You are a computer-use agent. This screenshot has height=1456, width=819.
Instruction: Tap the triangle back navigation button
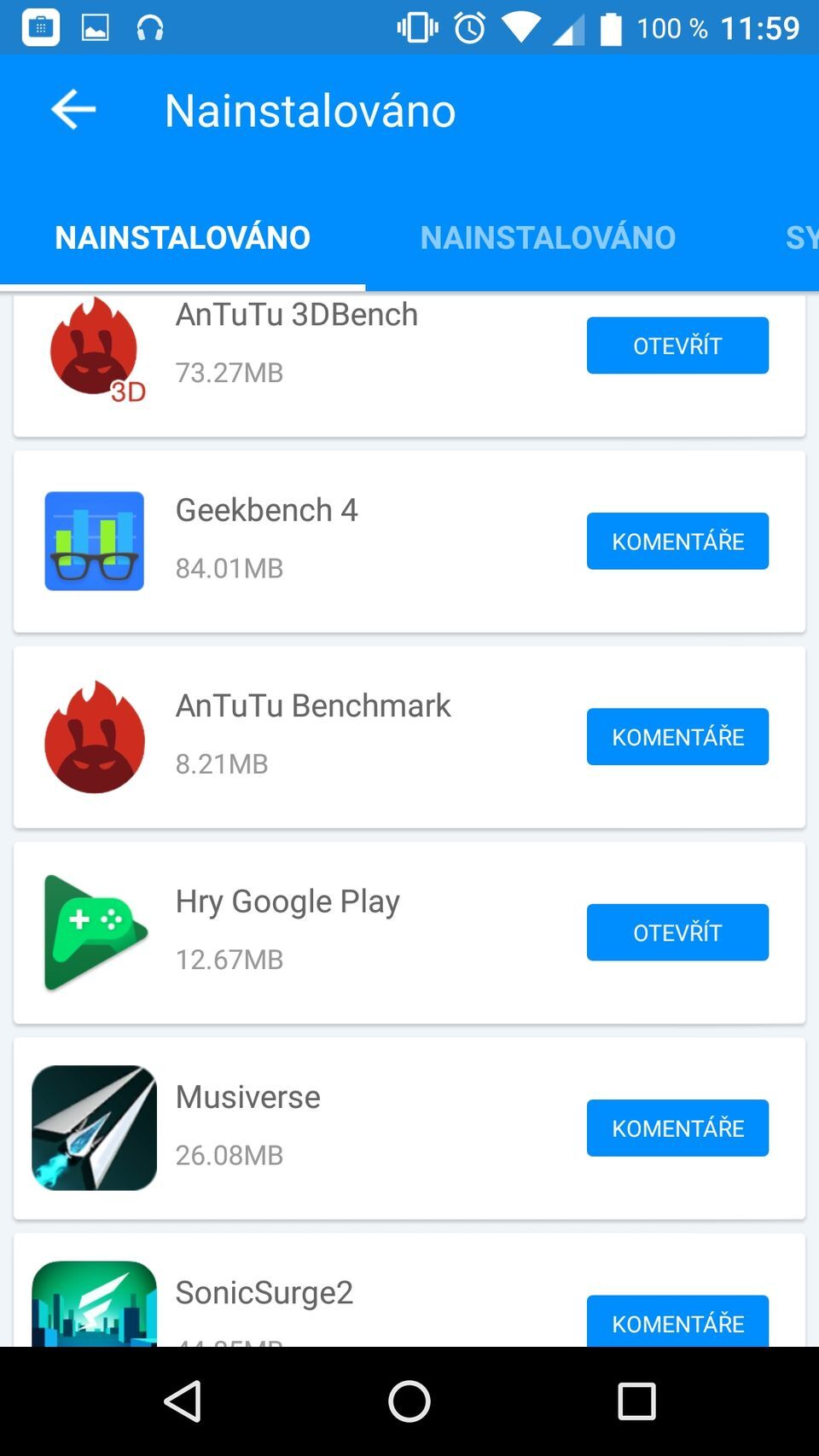pos(184,1400)
